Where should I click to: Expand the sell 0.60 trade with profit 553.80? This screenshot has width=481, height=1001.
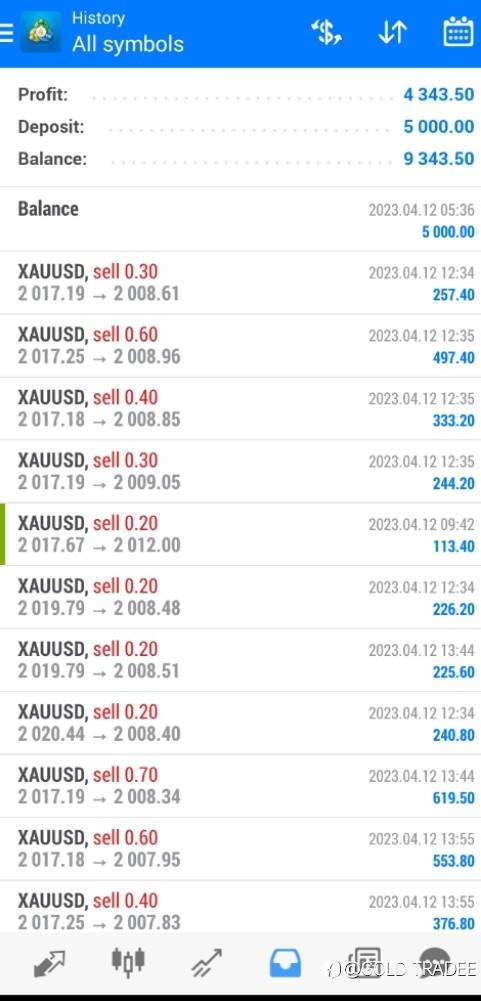coord(240,848)
